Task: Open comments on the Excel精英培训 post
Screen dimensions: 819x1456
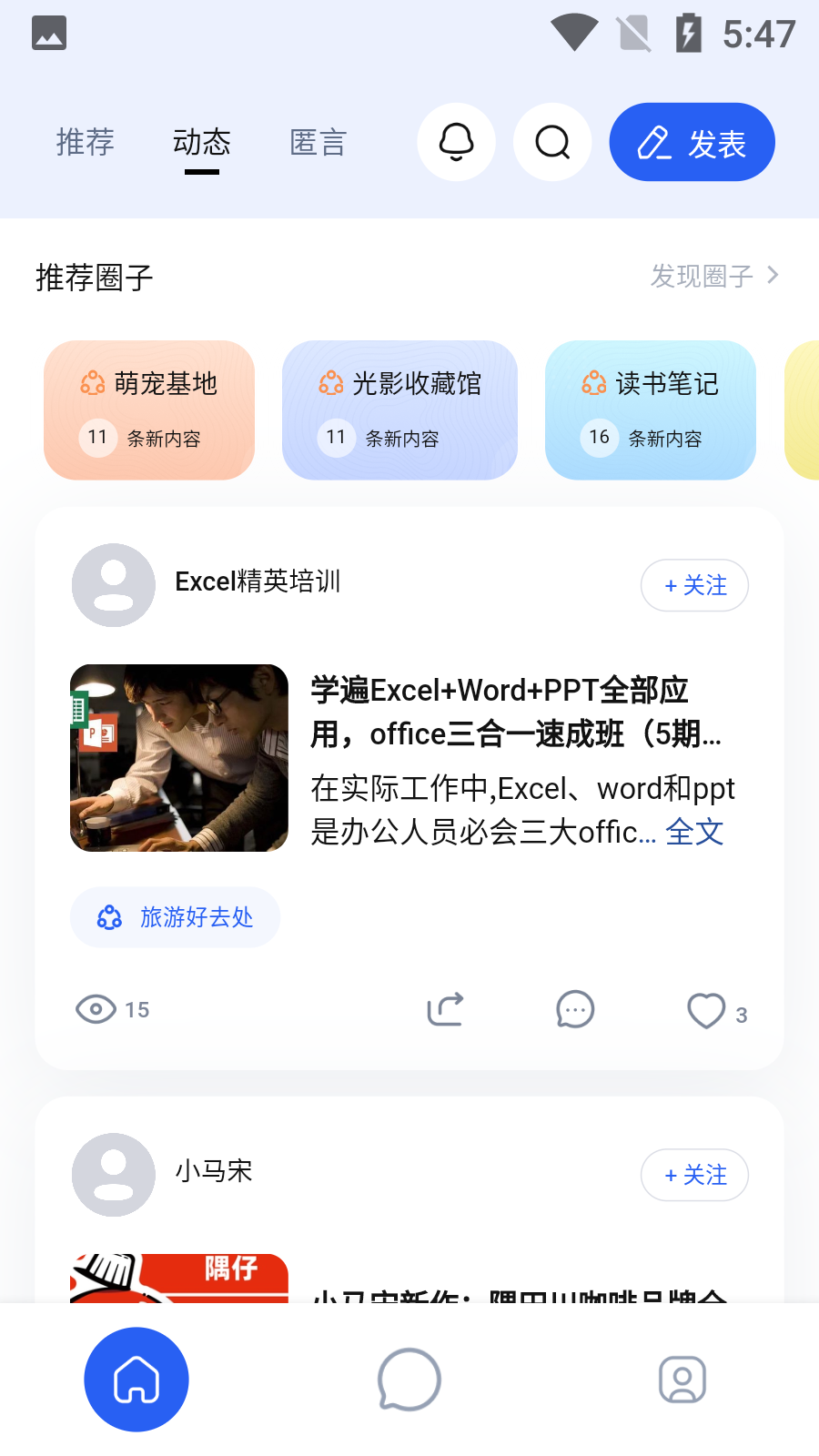Action: (574, 1009)
